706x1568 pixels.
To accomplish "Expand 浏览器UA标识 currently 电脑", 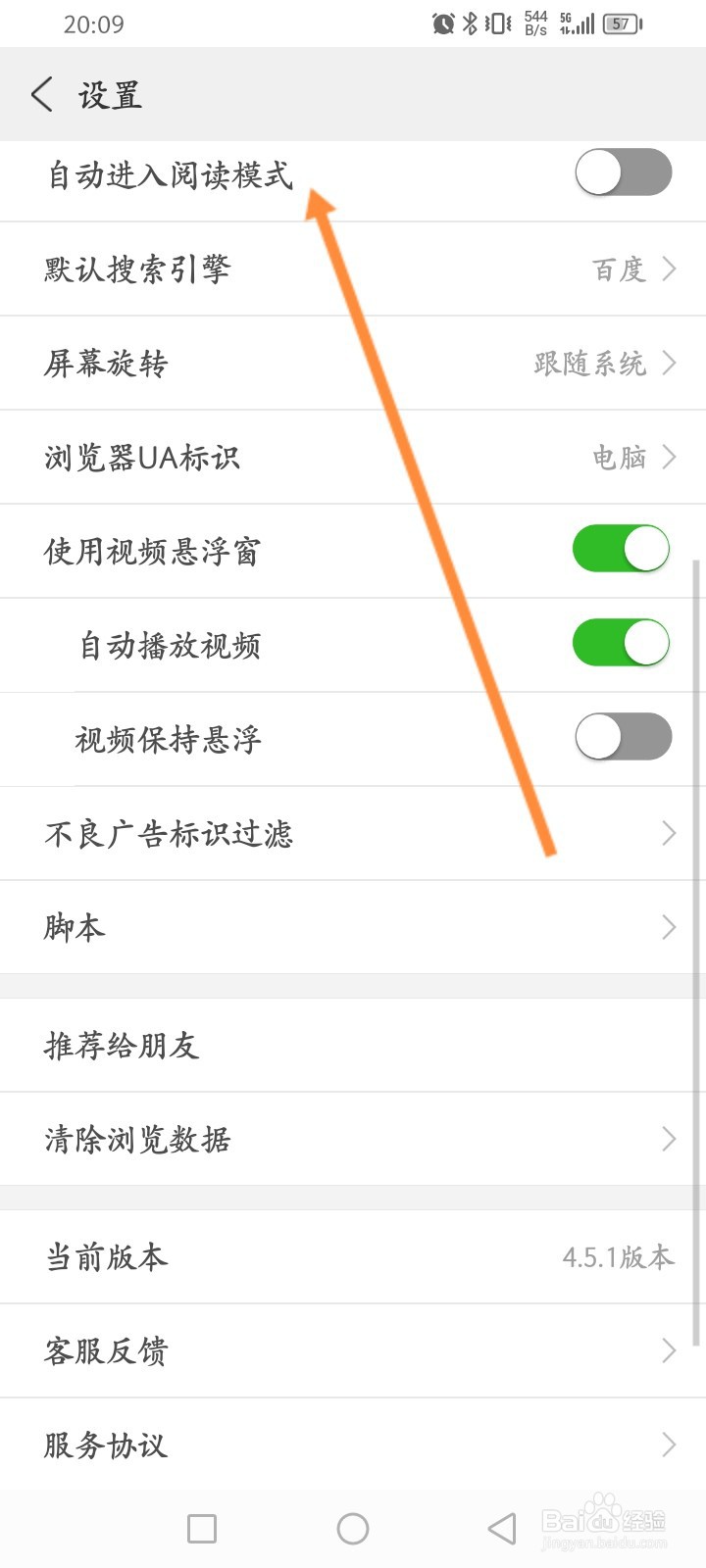I will coord(353,457).
